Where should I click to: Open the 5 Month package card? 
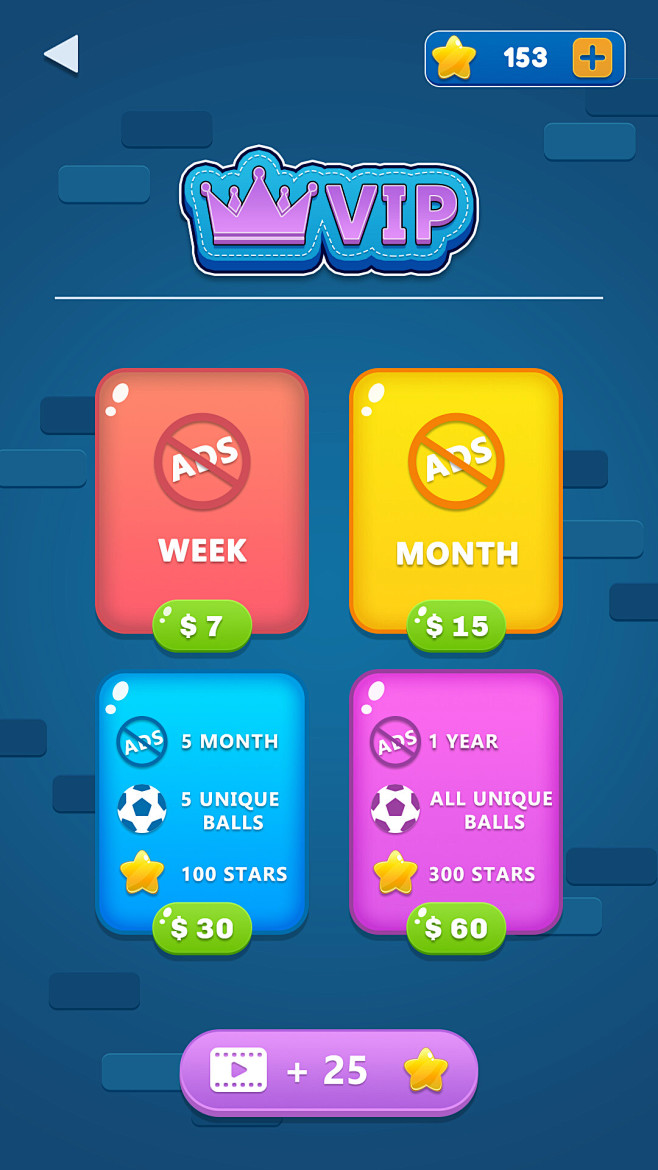202,800
